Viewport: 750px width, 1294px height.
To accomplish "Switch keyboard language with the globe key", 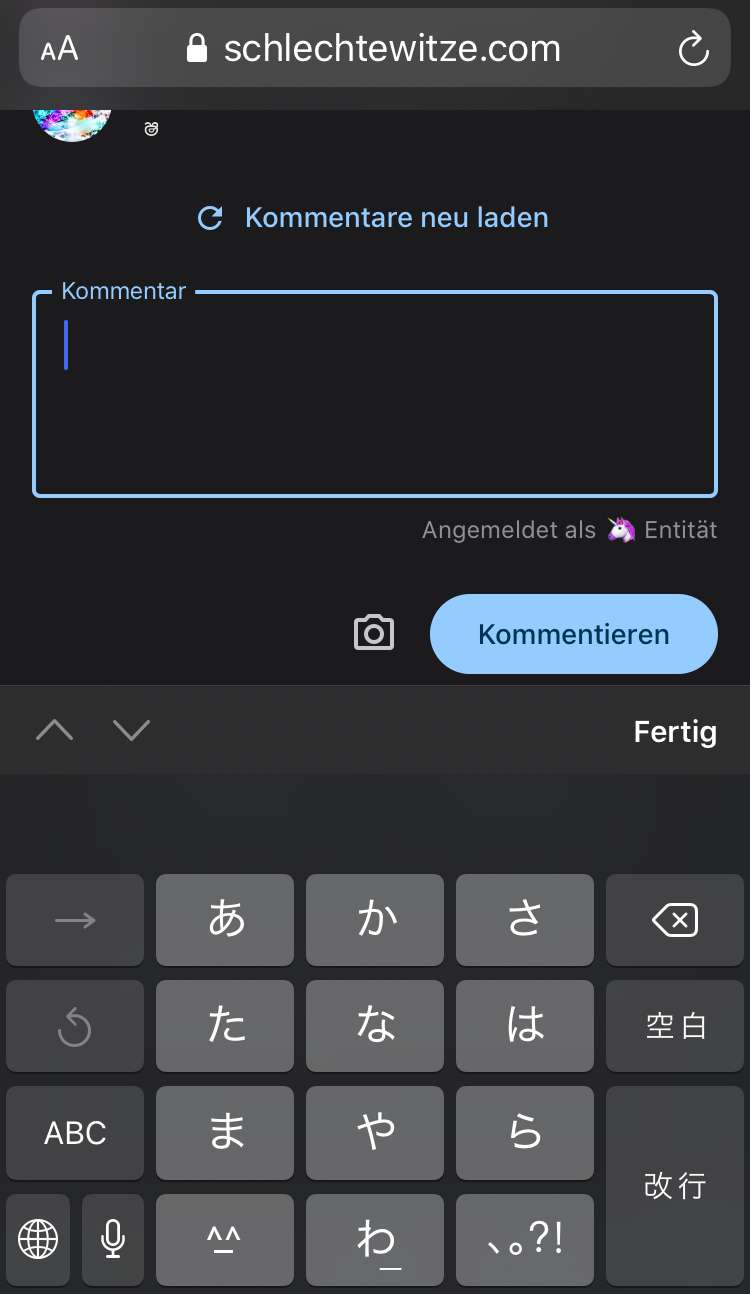I will tap(38, 1239).
